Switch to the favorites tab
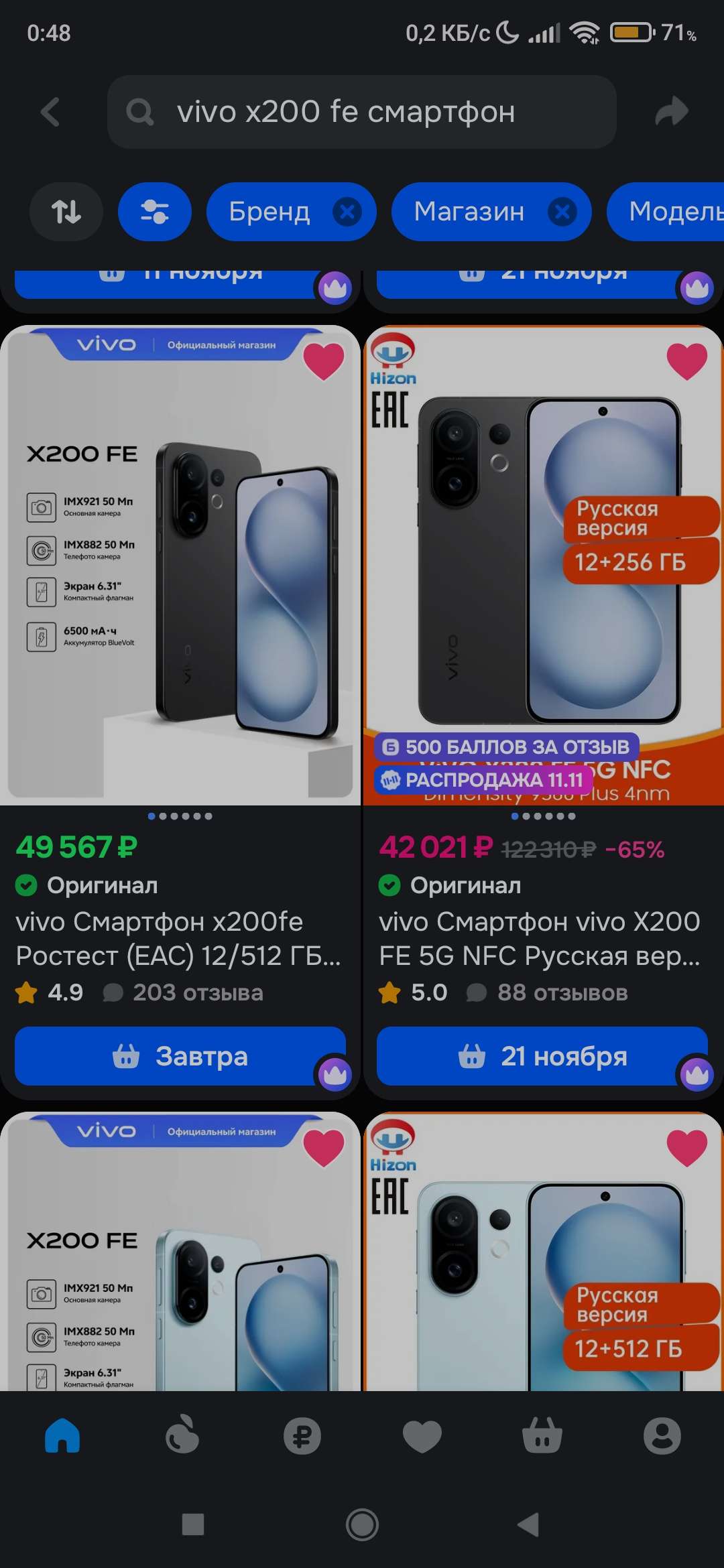 (422, 1437)
